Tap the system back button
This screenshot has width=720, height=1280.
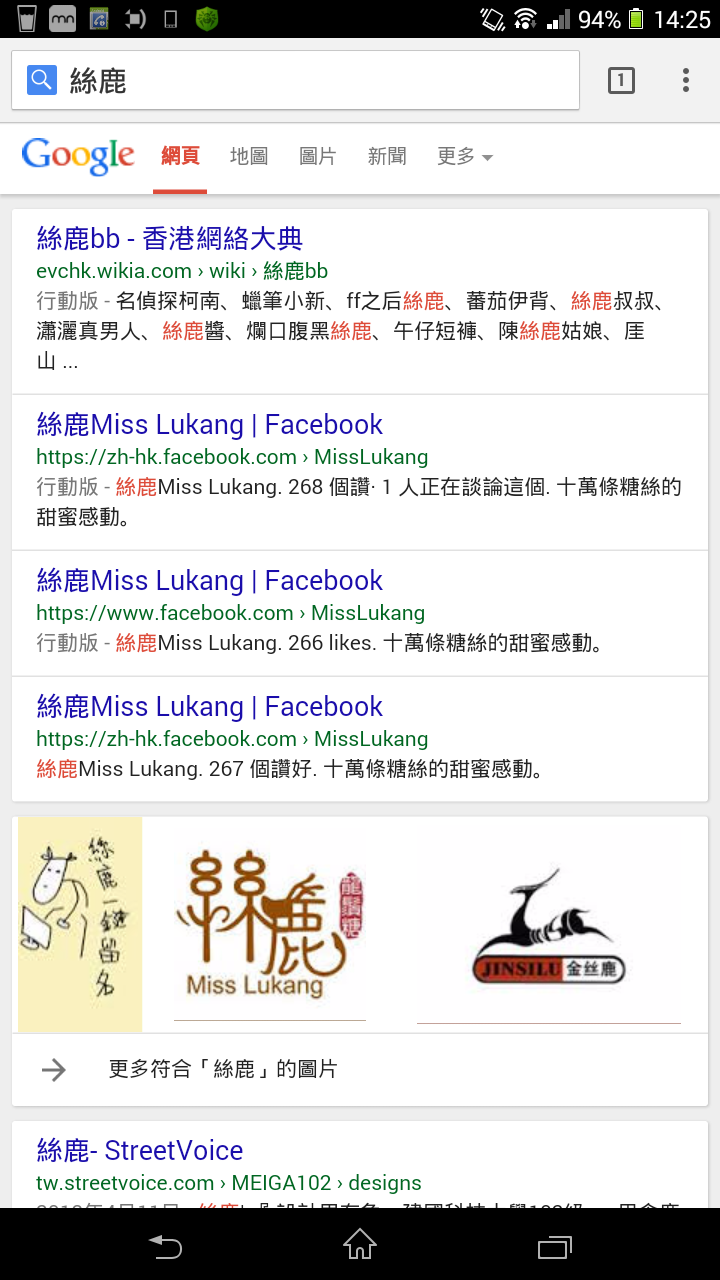click(166, 1246)
